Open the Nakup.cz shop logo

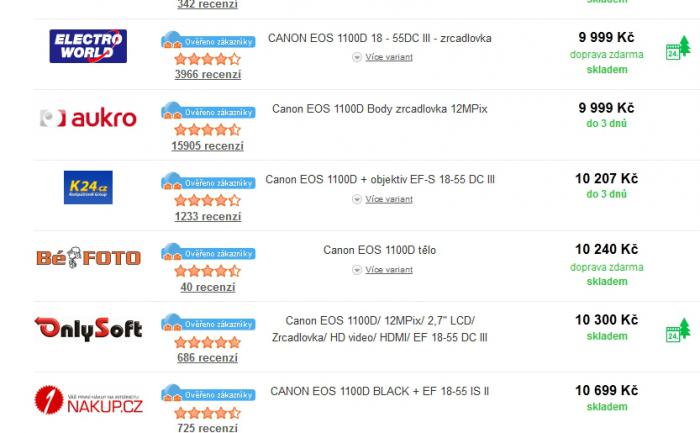click(88, 400)
